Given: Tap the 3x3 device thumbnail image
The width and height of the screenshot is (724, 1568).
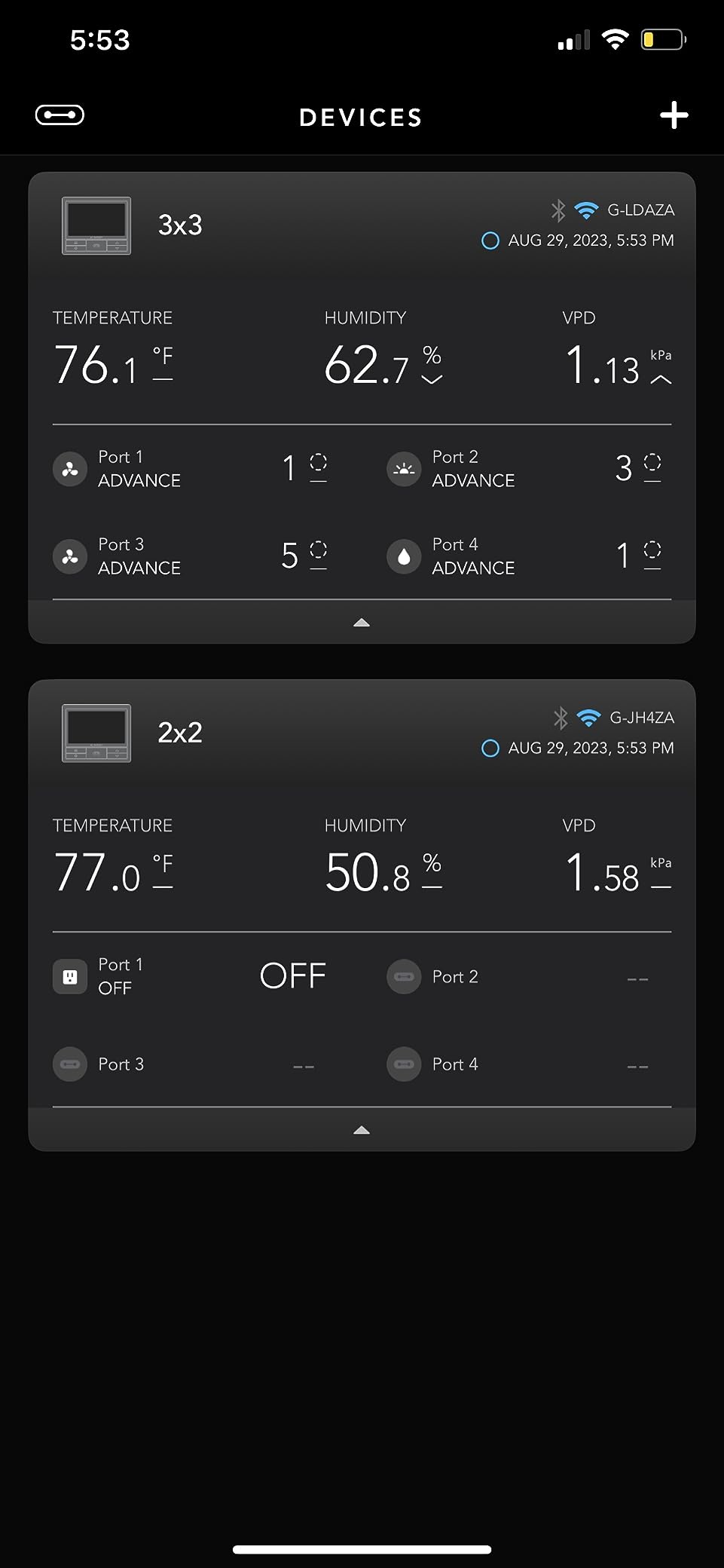Looking at the screenshot, I should pyautogui.click(x=96, y=225).
